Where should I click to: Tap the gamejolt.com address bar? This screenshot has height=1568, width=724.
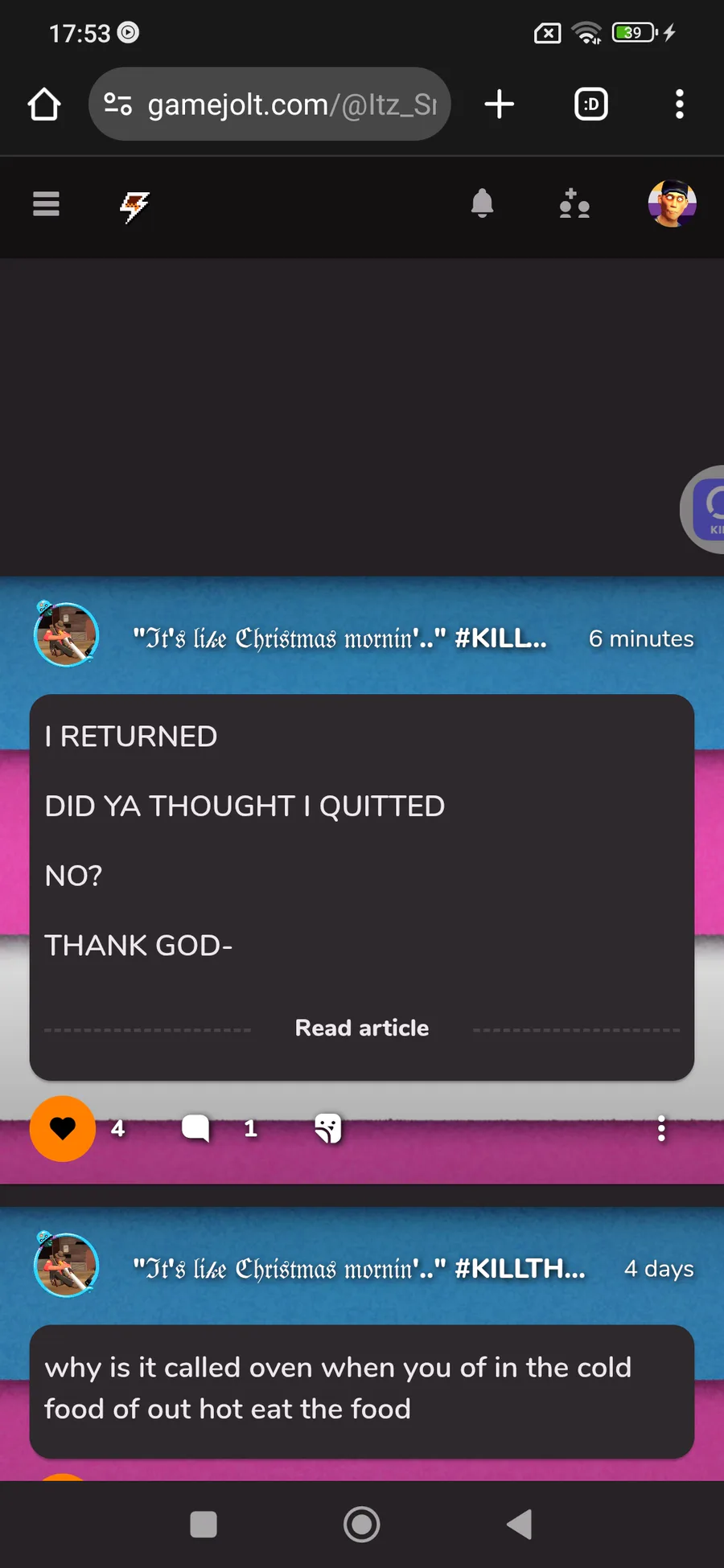click(x=269, y=105)
